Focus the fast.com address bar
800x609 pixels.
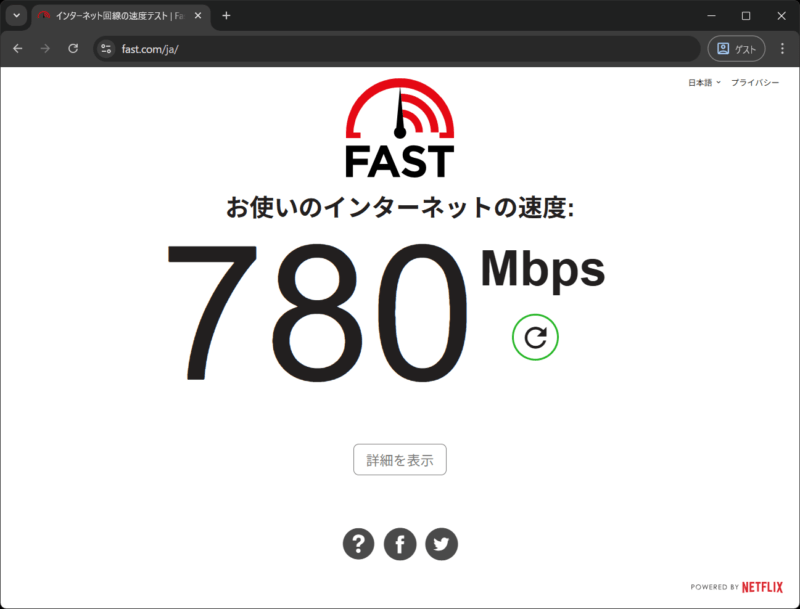(x=400, y=48)
